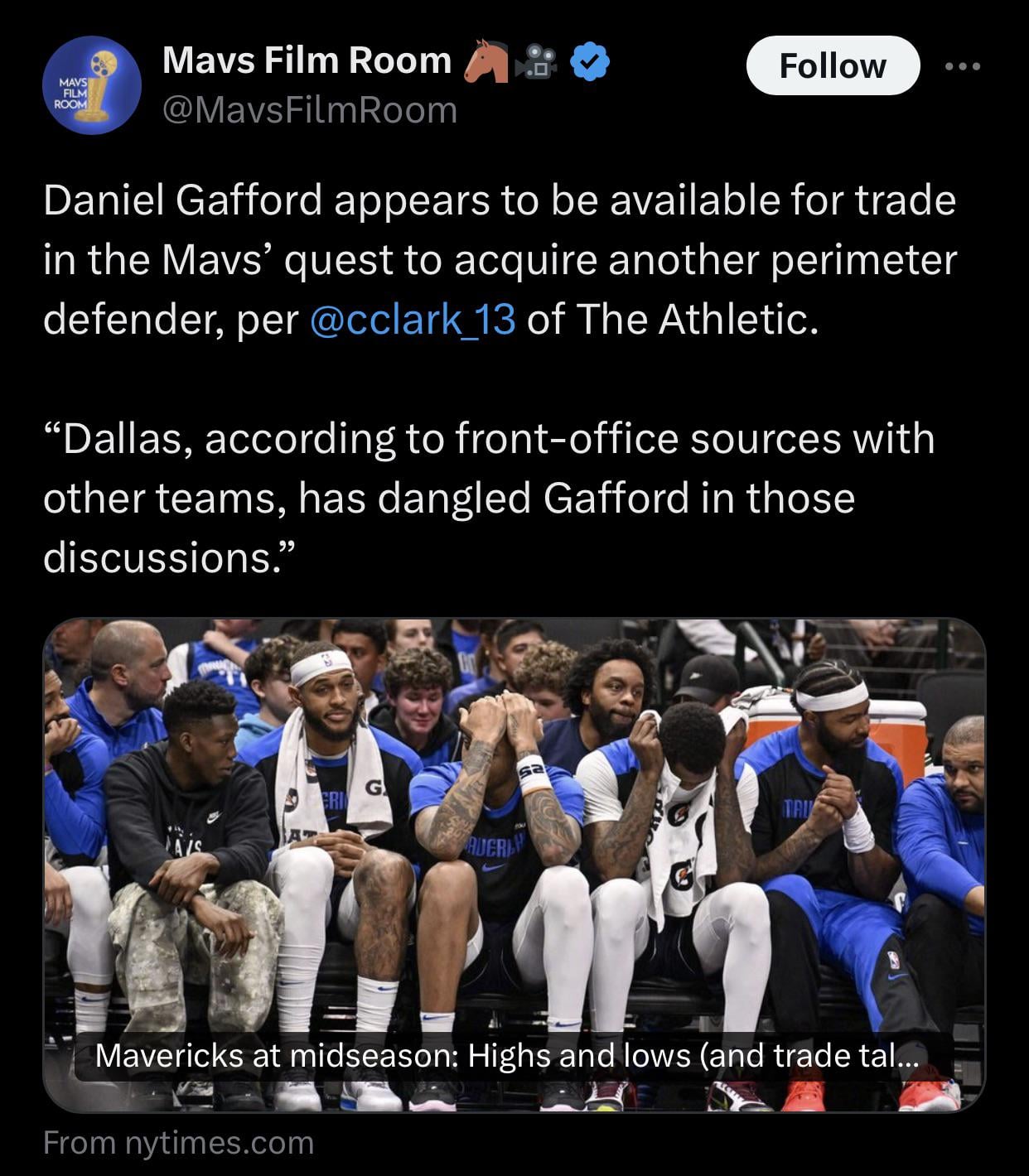
Task: Open the three-dot overflow menu
Action: click(963, 66)
